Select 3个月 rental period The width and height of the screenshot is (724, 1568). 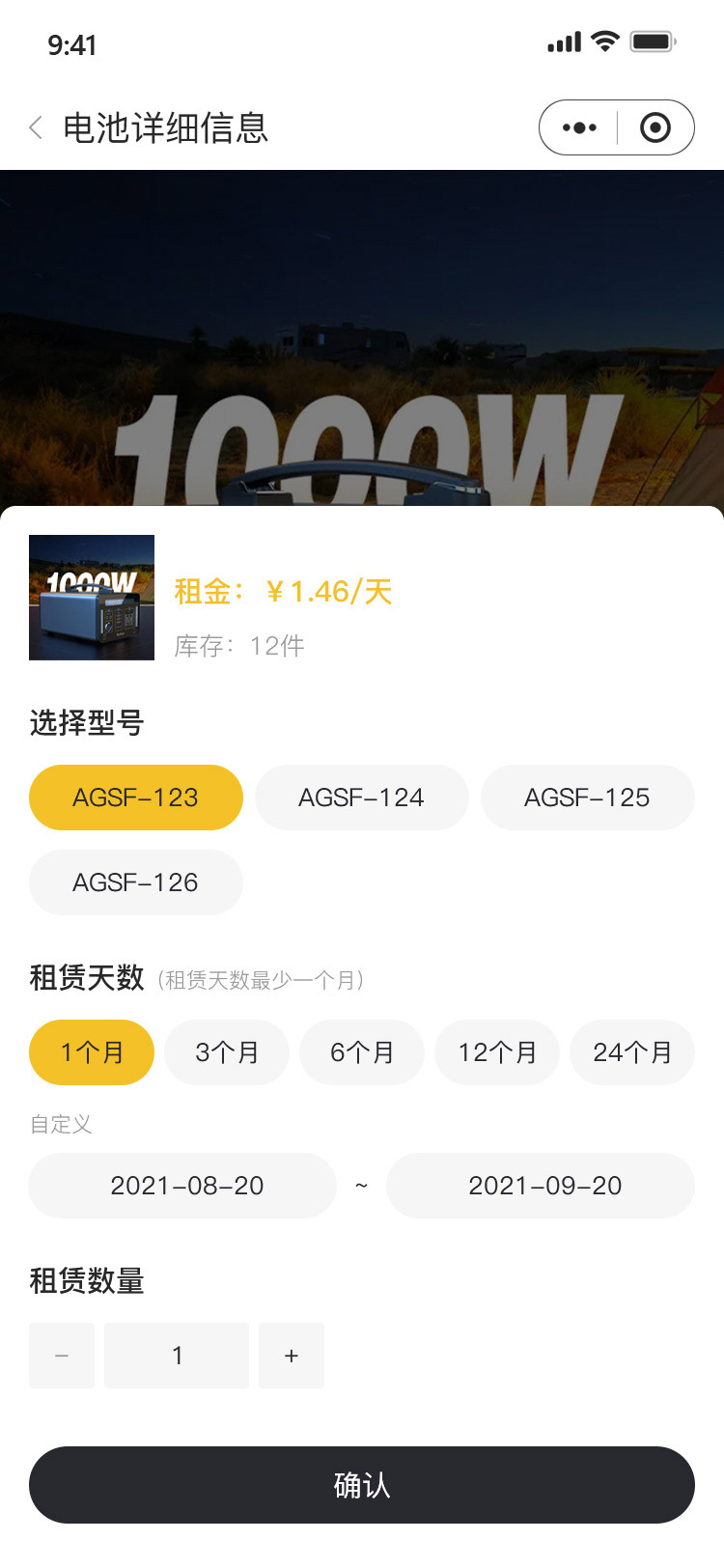(x=227, y=1052)
